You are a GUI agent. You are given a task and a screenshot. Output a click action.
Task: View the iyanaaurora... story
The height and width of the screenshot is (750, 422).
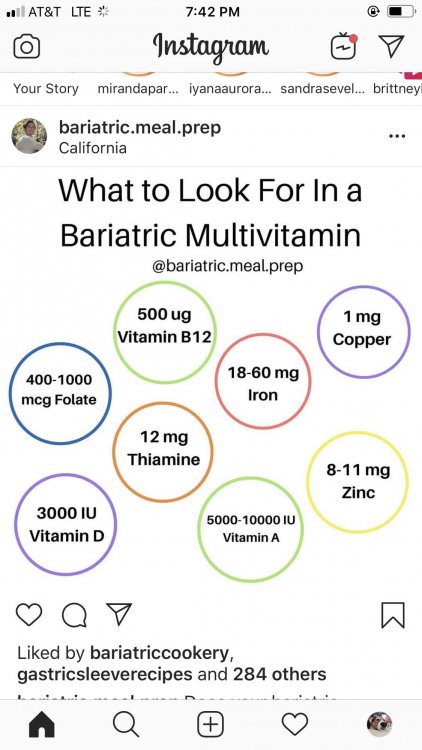(230, 88)
